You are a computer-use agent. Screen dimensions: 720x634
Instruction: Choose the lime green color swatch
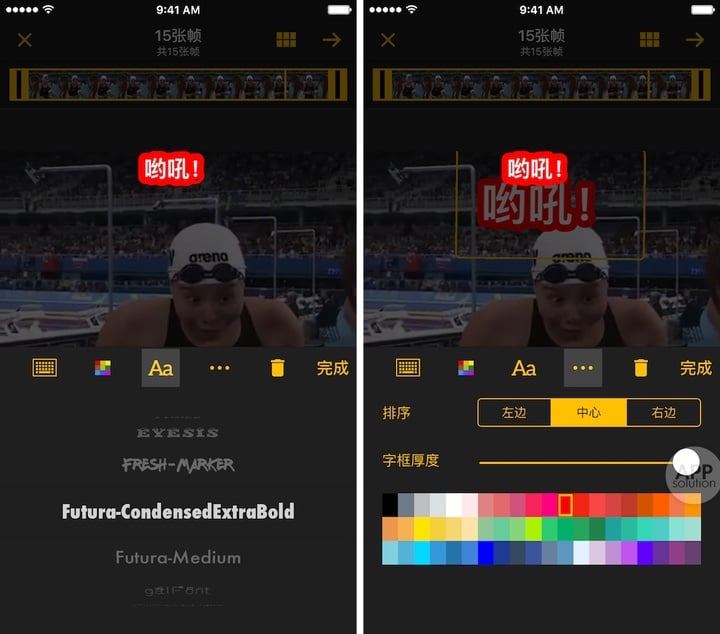(x=534, y=528)
